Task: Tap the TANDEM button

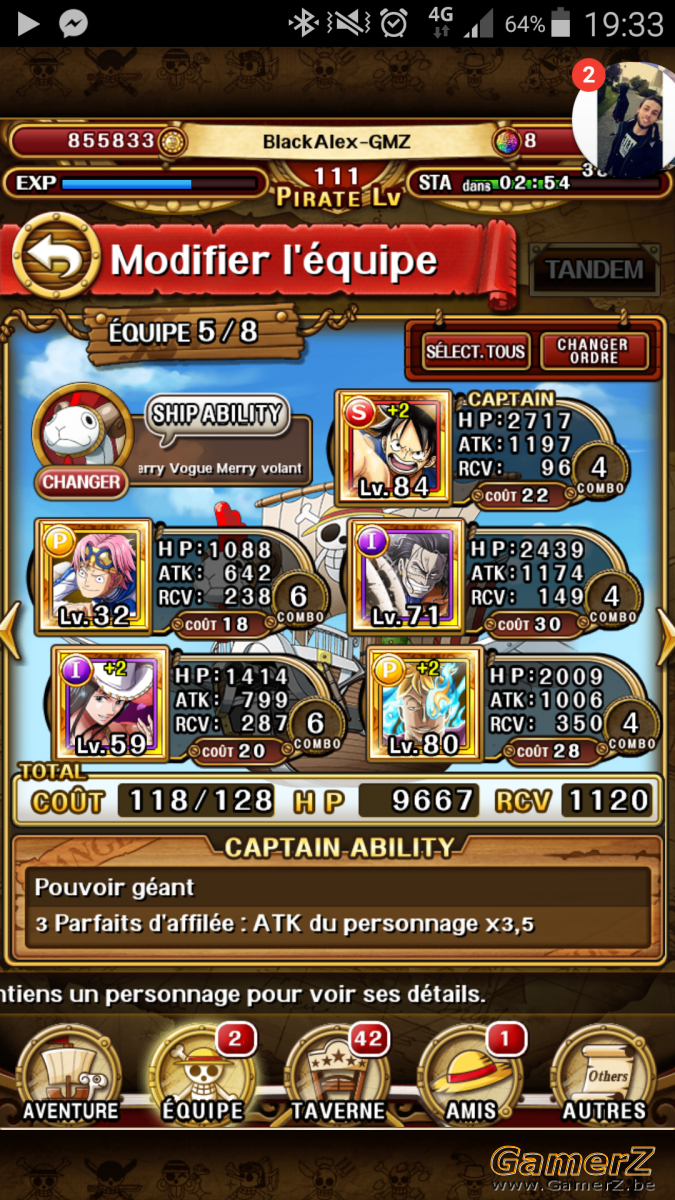Action: (x=594, y=270)
